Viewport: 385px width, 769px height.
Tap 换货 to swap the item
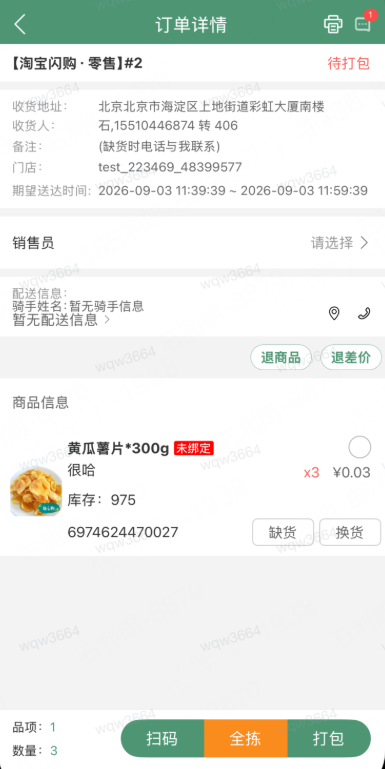(350, 532)
